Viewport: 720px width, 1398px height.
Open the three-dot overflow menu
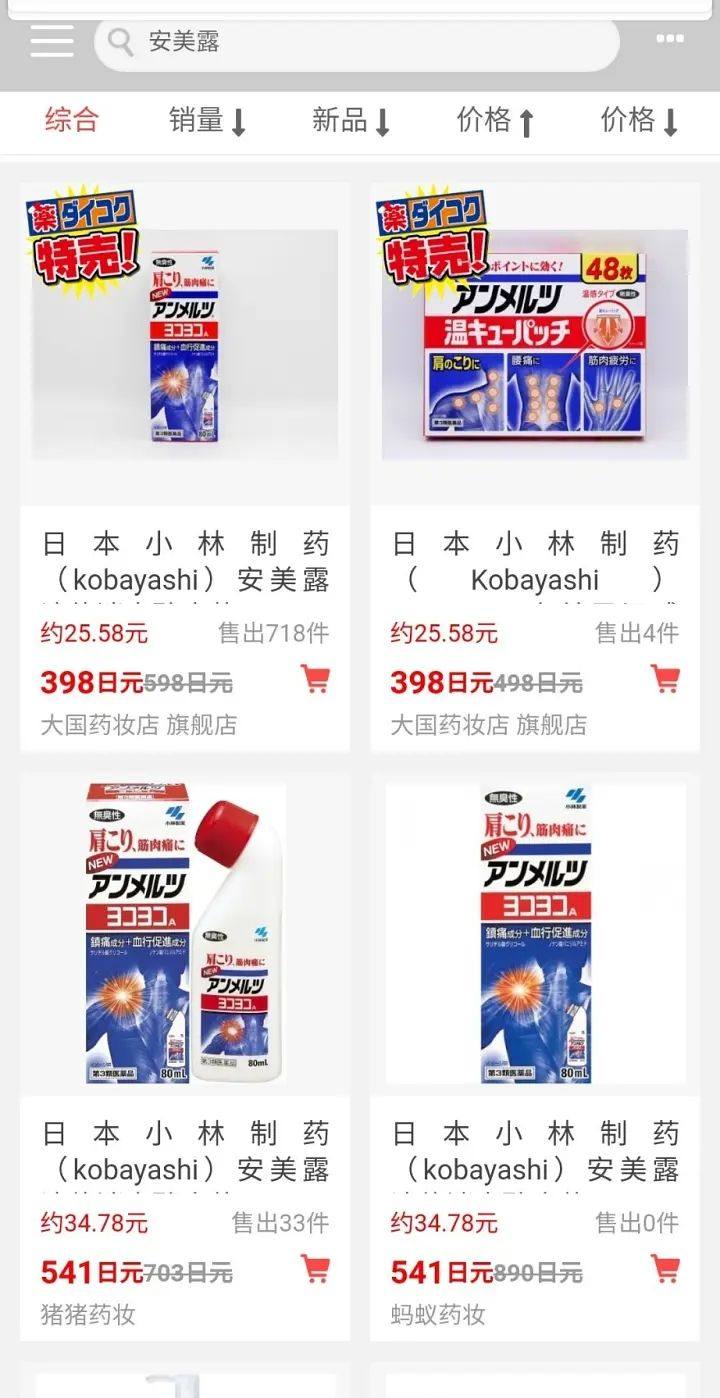pos(670,39)
